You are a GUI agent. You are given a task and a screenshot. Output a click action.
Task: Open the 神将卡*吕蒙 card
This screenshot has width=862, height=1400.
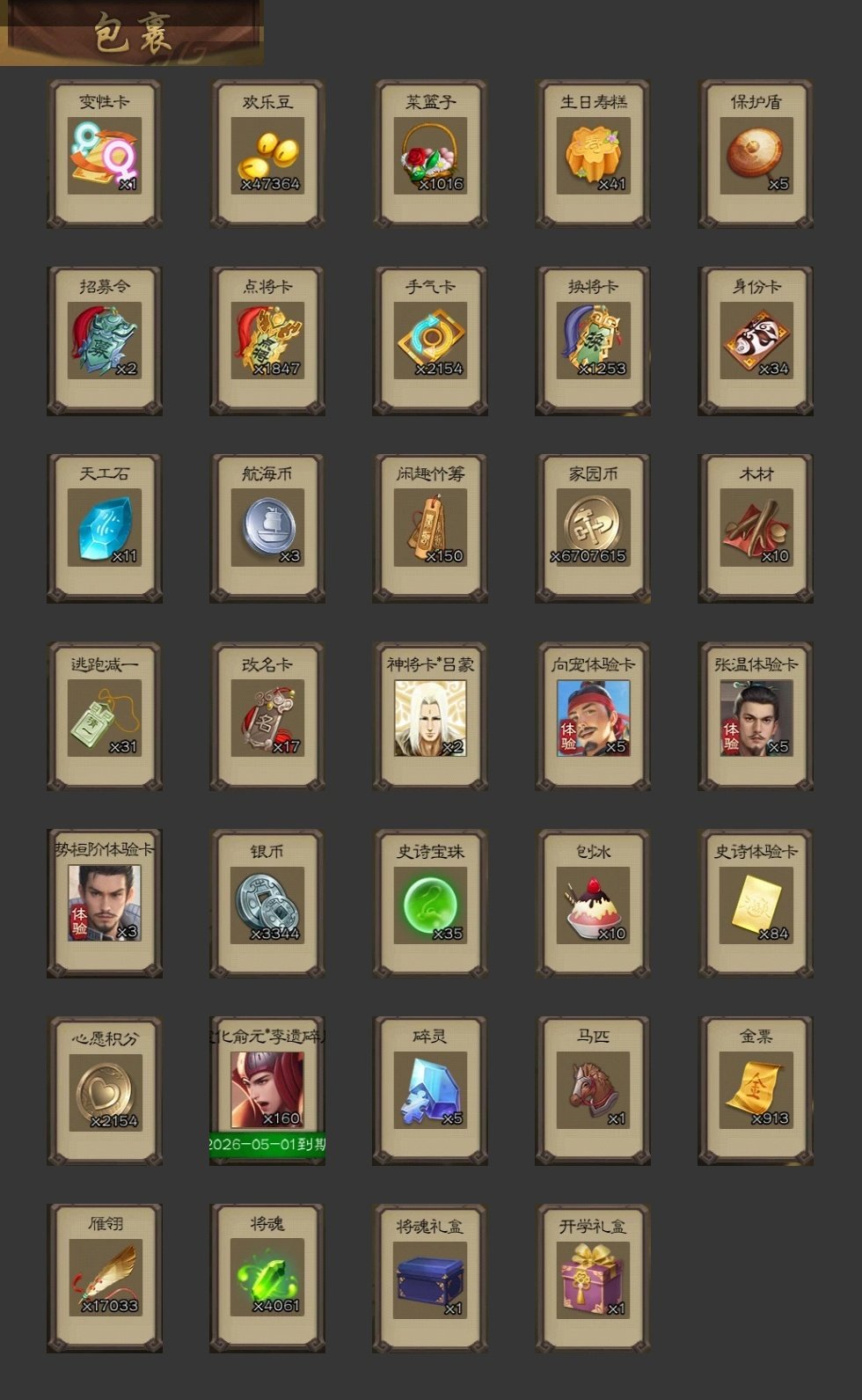430,717
